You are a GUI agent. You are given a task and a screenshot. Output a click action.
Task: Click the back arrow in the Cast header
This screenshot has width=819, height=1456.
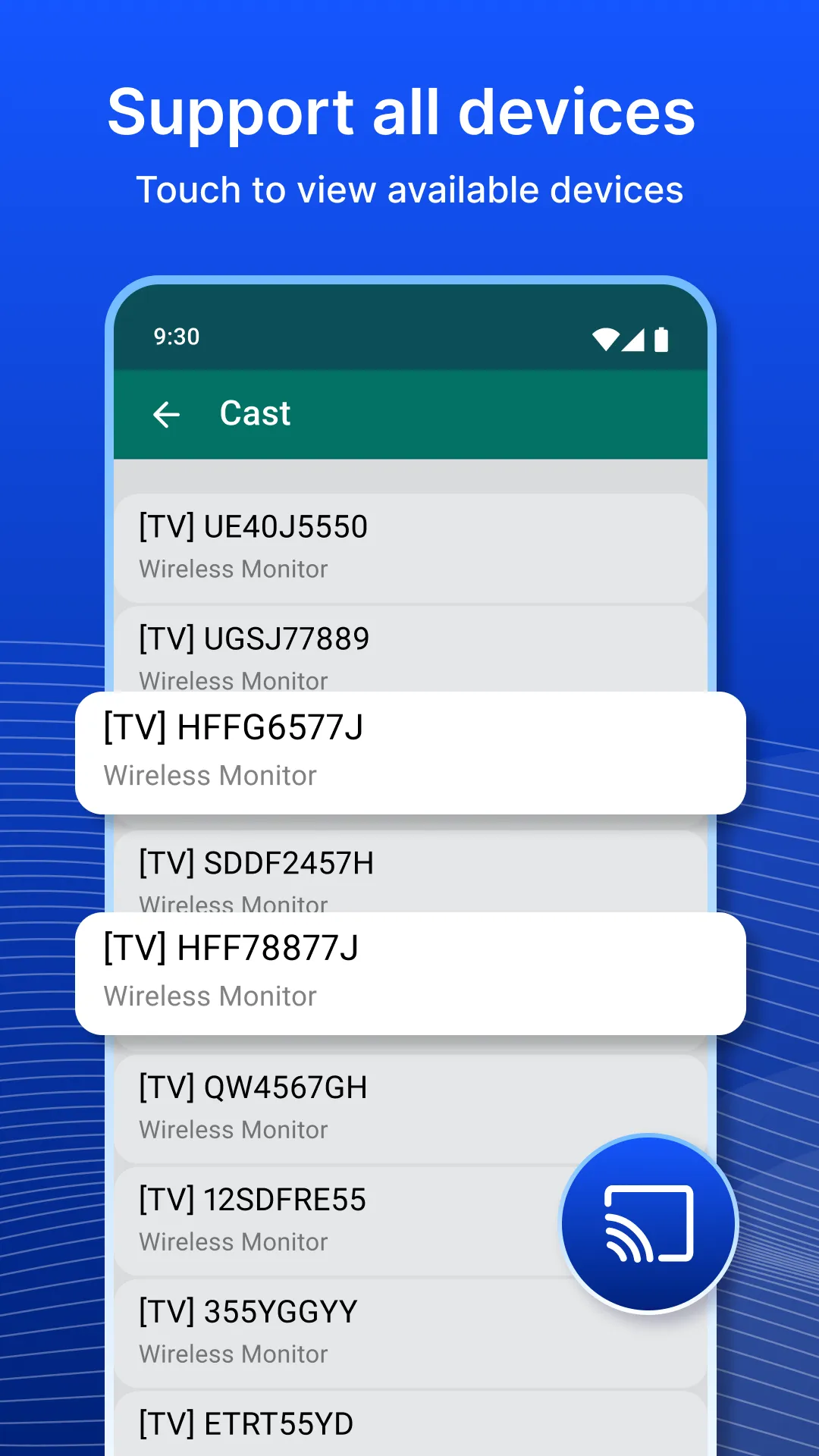pyautogui.click(x=166, y=413)
